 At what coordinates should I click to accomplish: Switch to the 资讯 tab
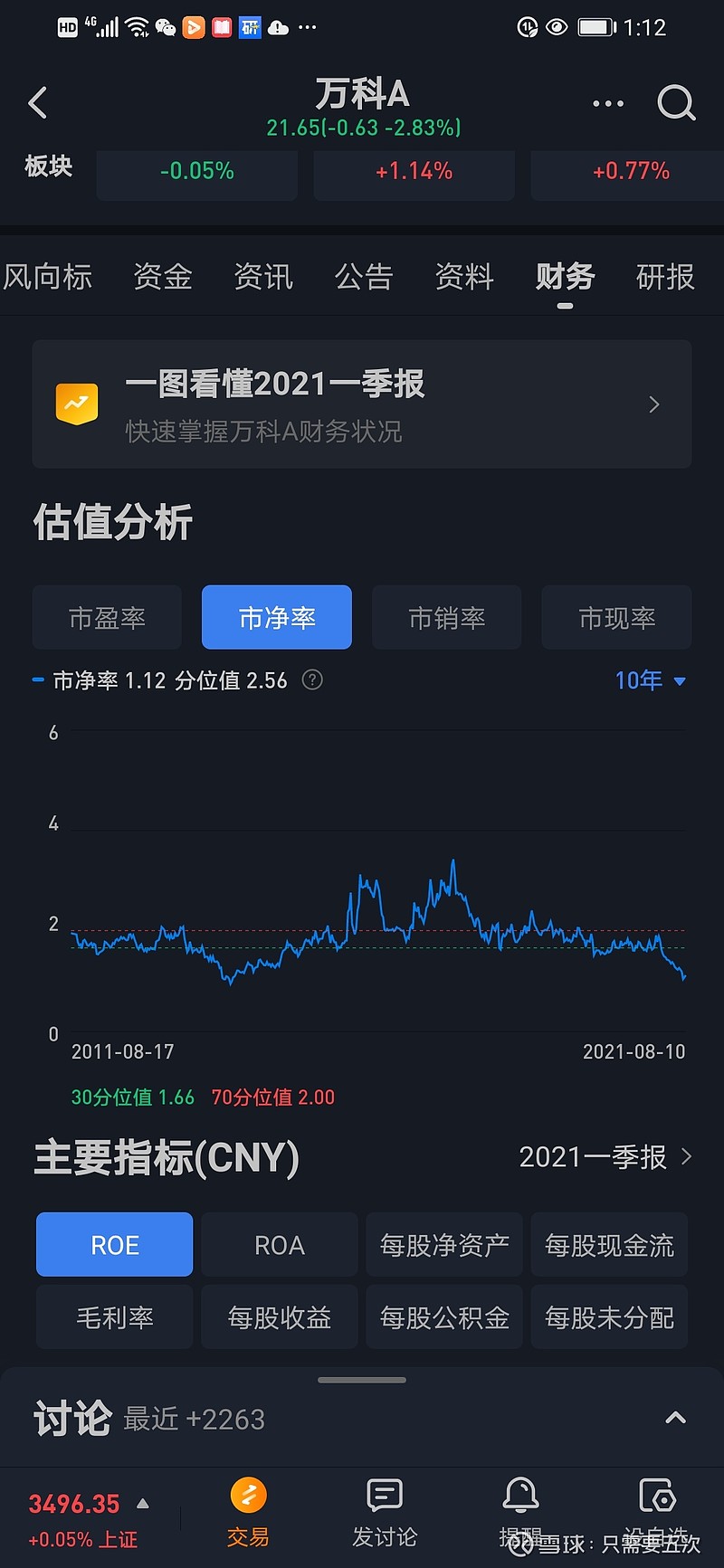263,277
